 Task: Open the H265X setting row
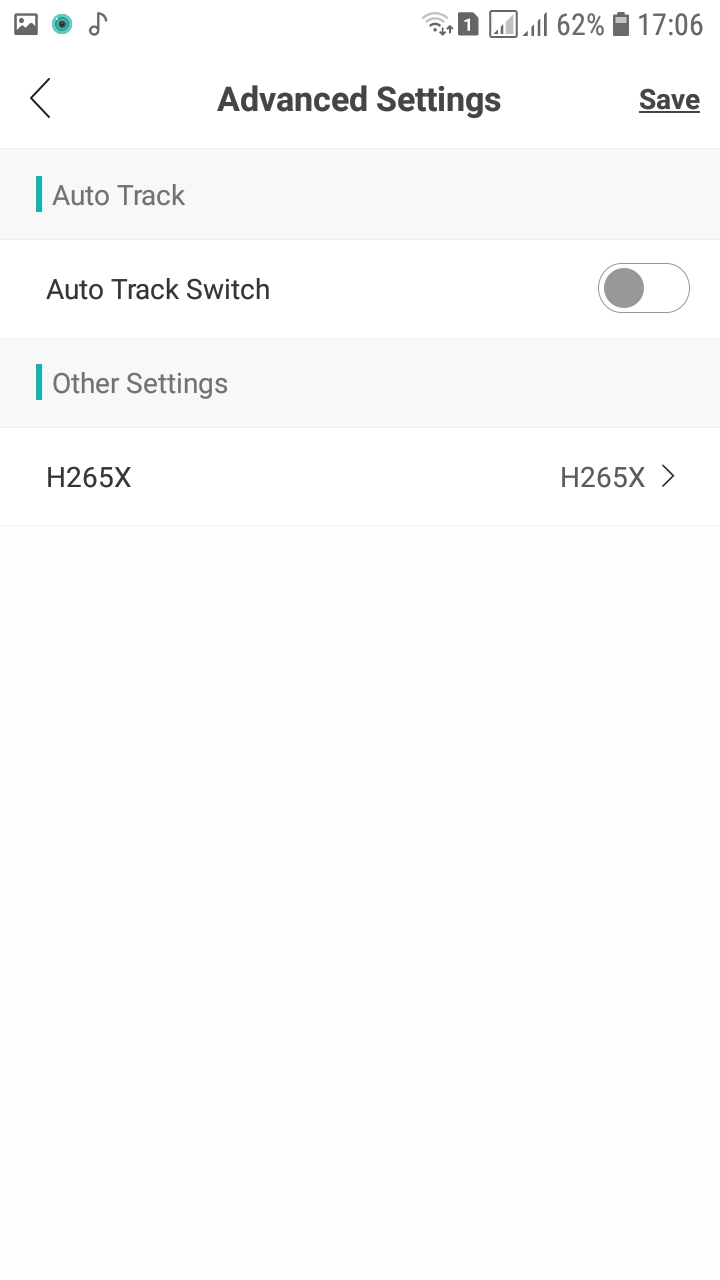(x=360, y=478)
